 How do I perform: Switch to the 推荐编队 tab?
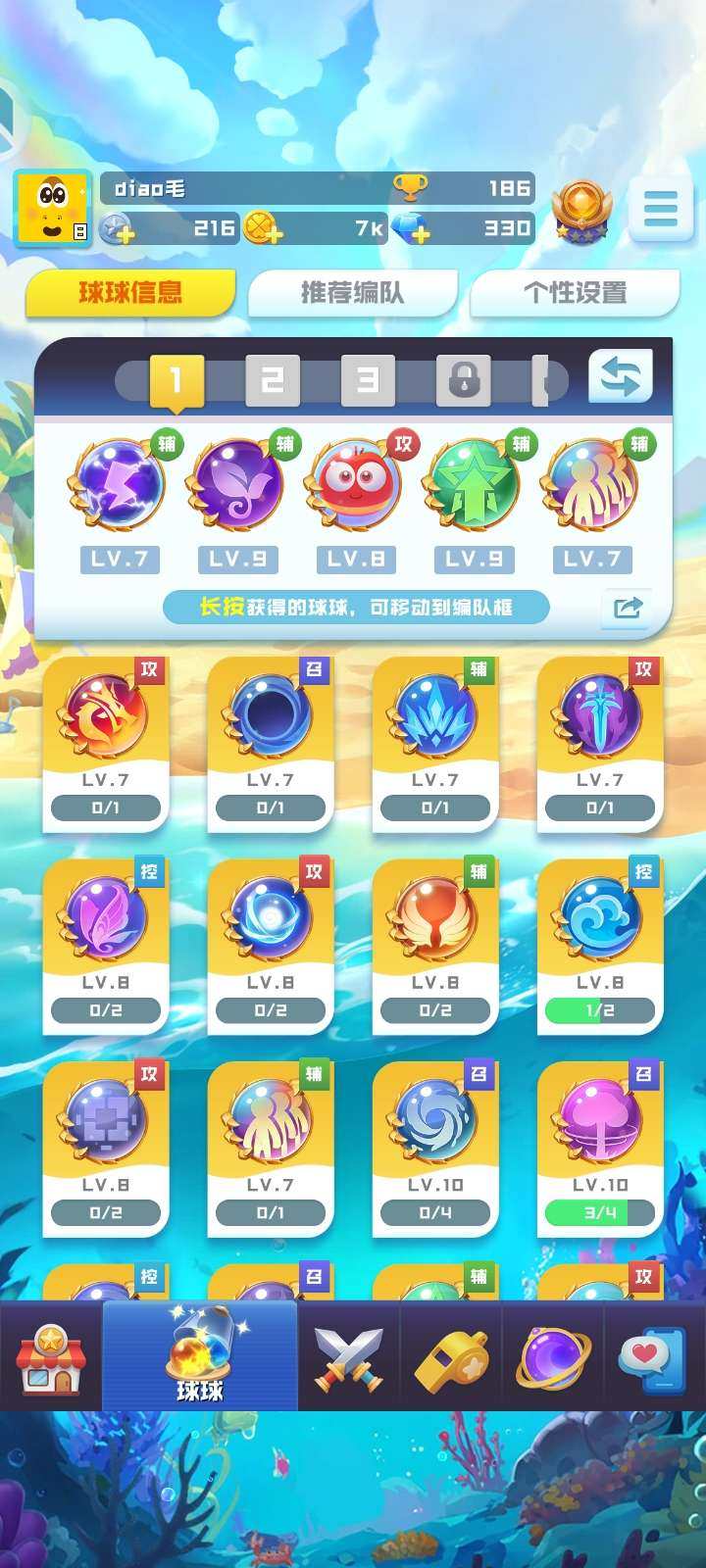pos(352,293)
